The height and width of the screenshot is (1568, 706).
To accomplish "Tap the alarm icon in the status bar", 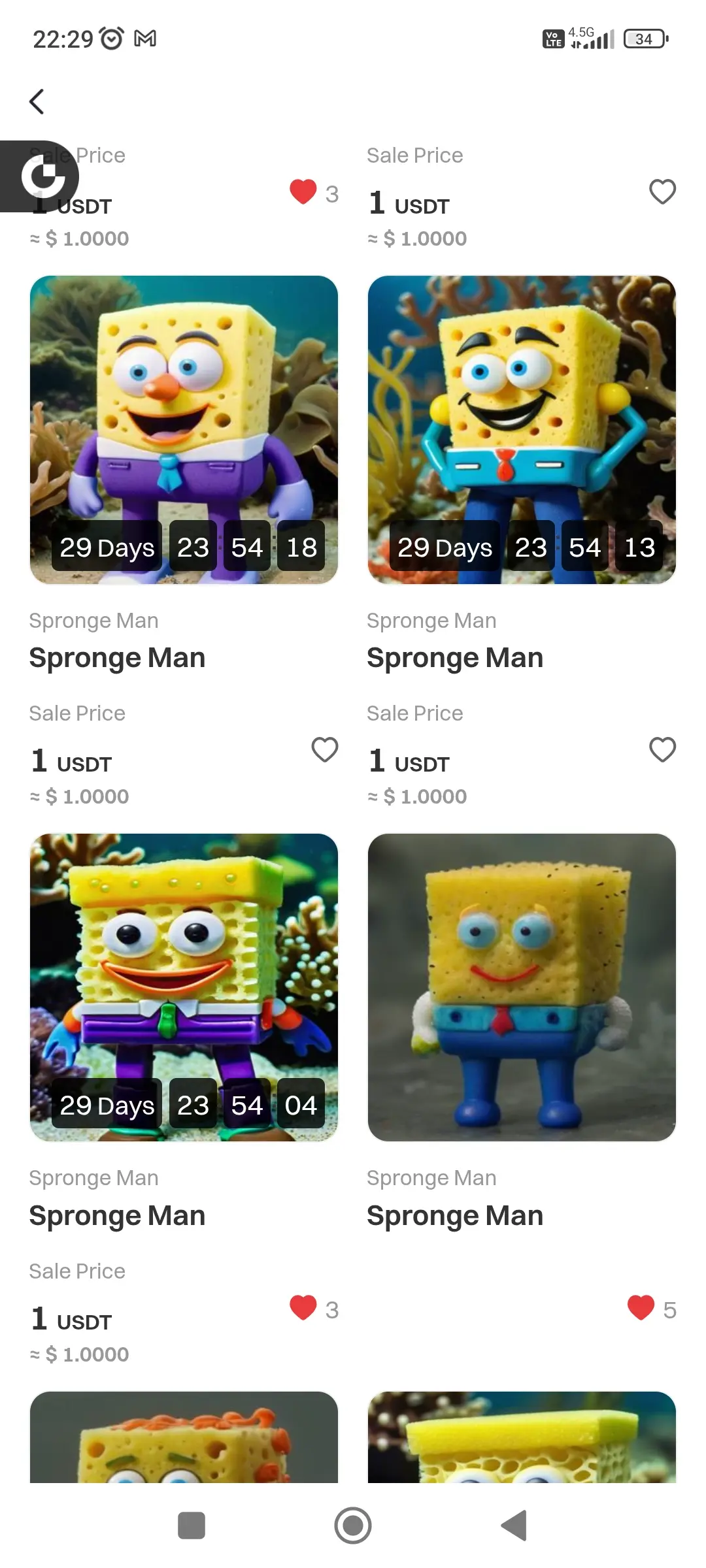I will click(x=112, y=39).
